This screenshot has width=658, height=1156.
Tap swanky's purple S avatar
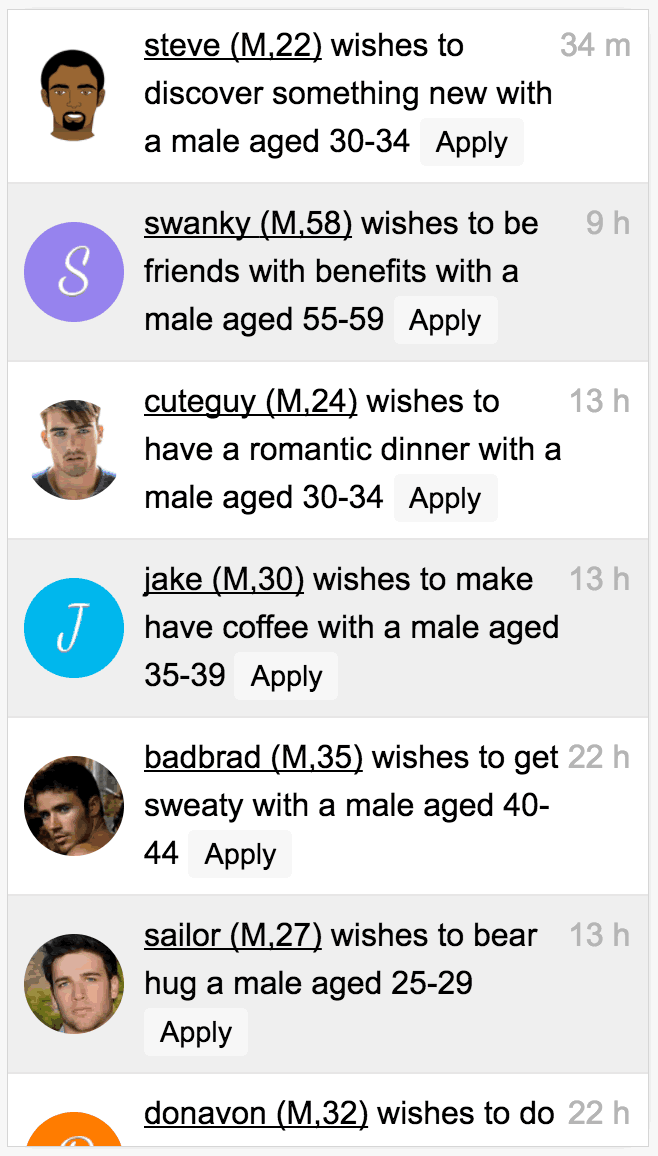(74, 272)
